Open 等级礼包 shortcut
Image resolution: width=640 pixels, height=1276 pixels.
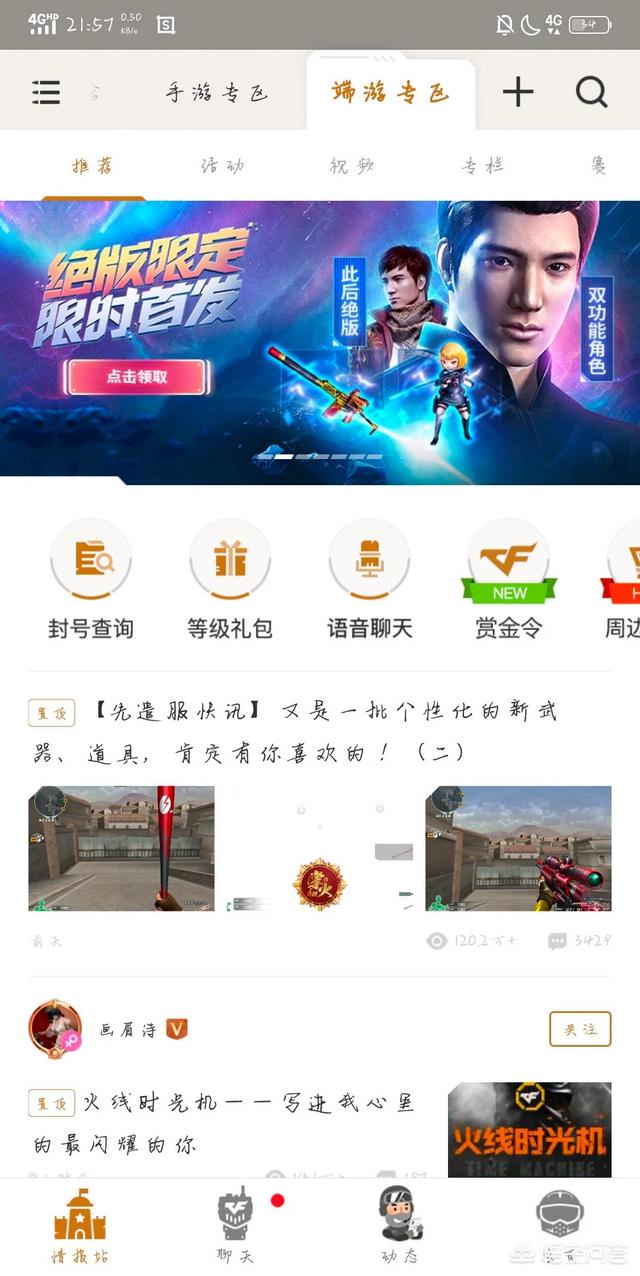pos(230,580)
